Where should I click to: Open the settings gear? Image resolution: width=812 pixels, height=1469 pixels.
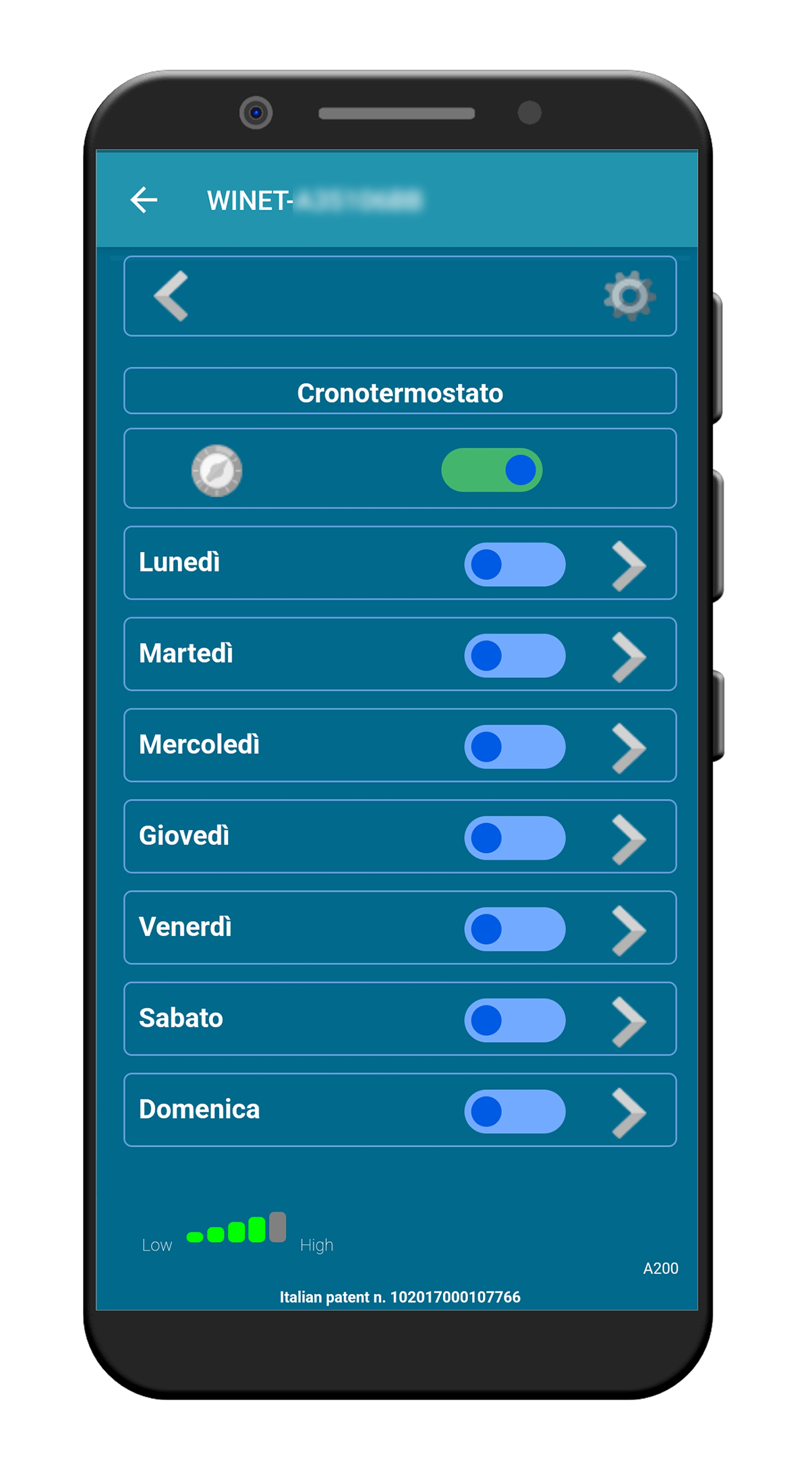[x=629, y=296]
